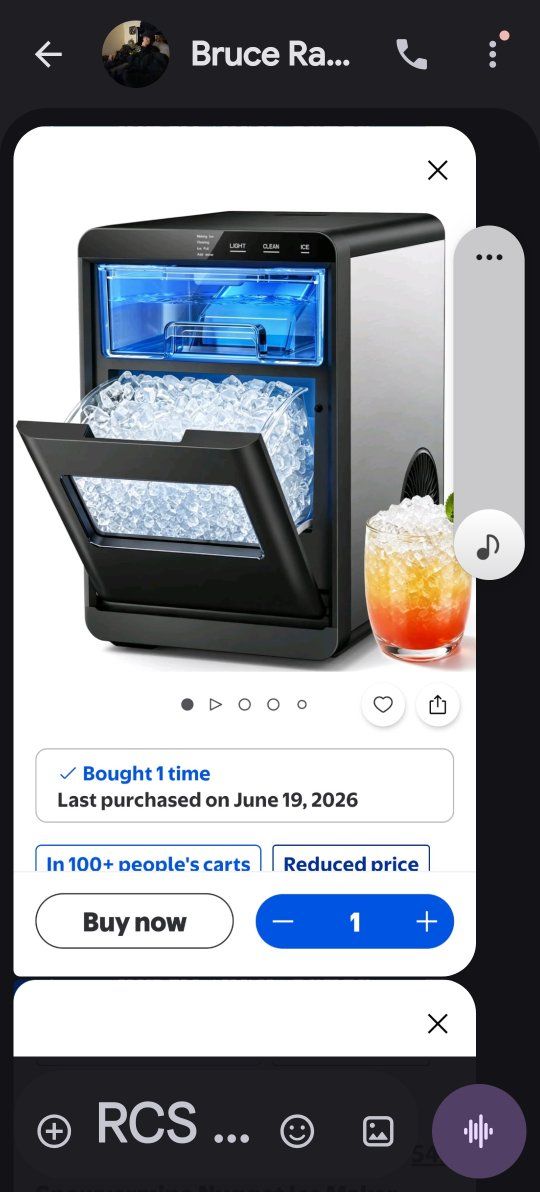Open the conversation overflow menu

click(493, 54)
